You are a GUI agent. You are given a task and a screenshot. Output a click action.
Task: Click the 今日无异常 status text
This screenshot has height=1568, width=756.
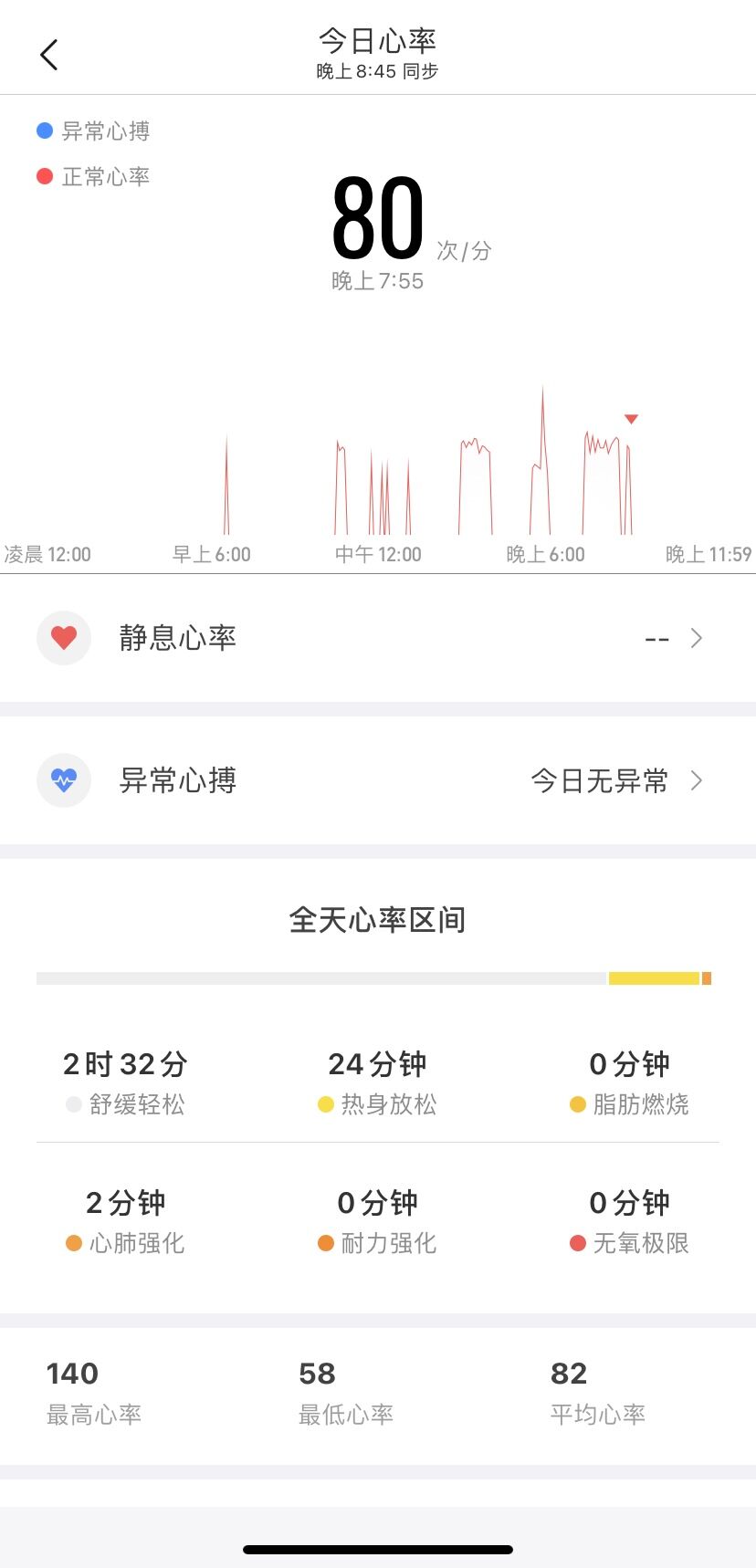coord(600,780)
